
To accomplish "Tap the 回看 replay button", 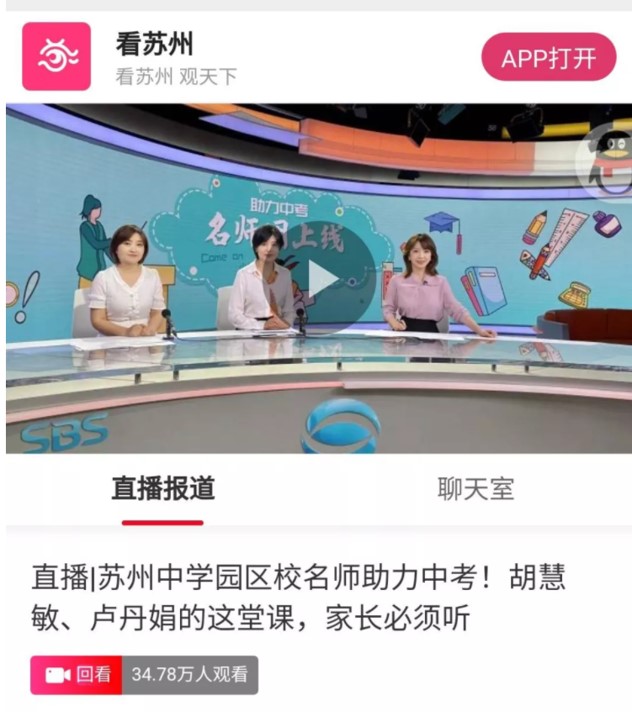I will coord(77,675).
